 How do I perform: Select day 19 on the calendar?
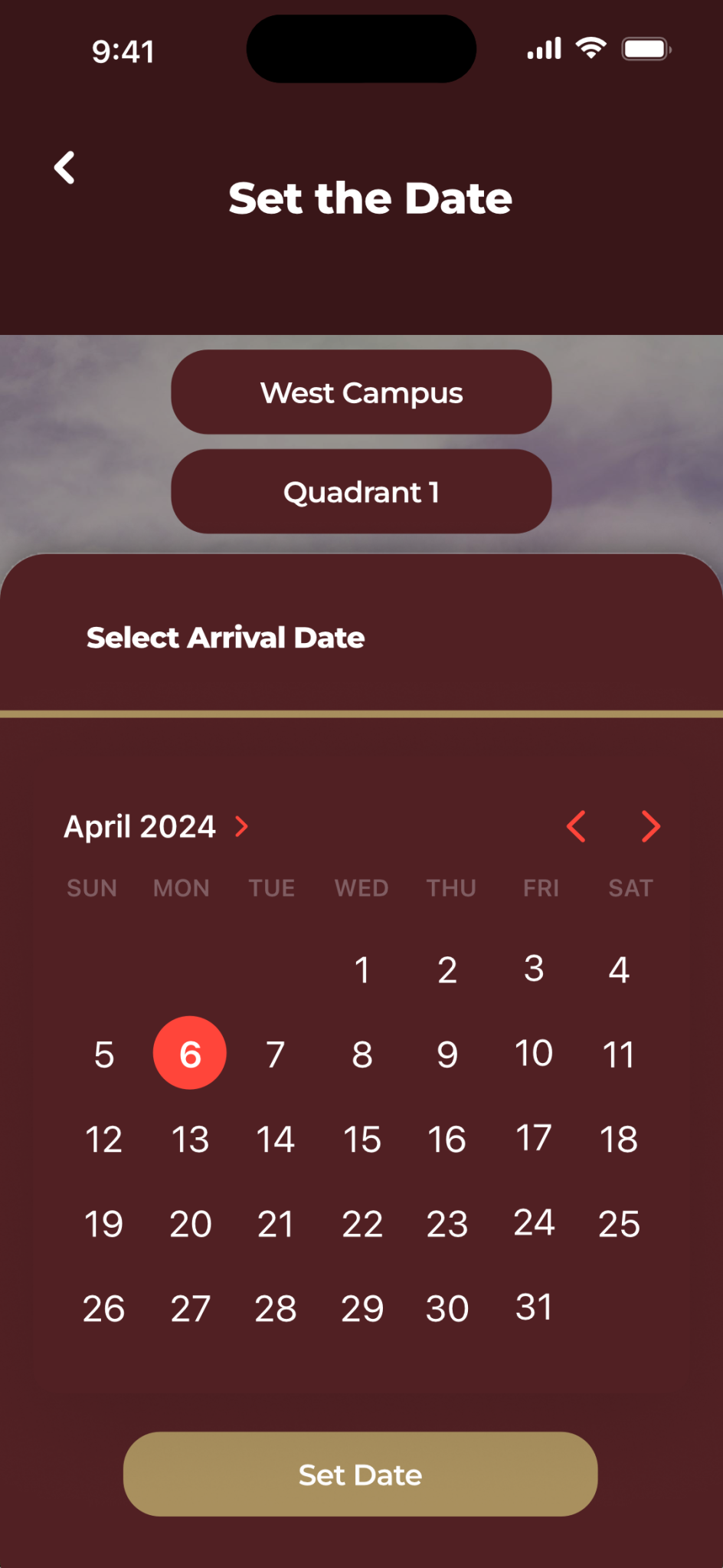tap(103, 1224)
